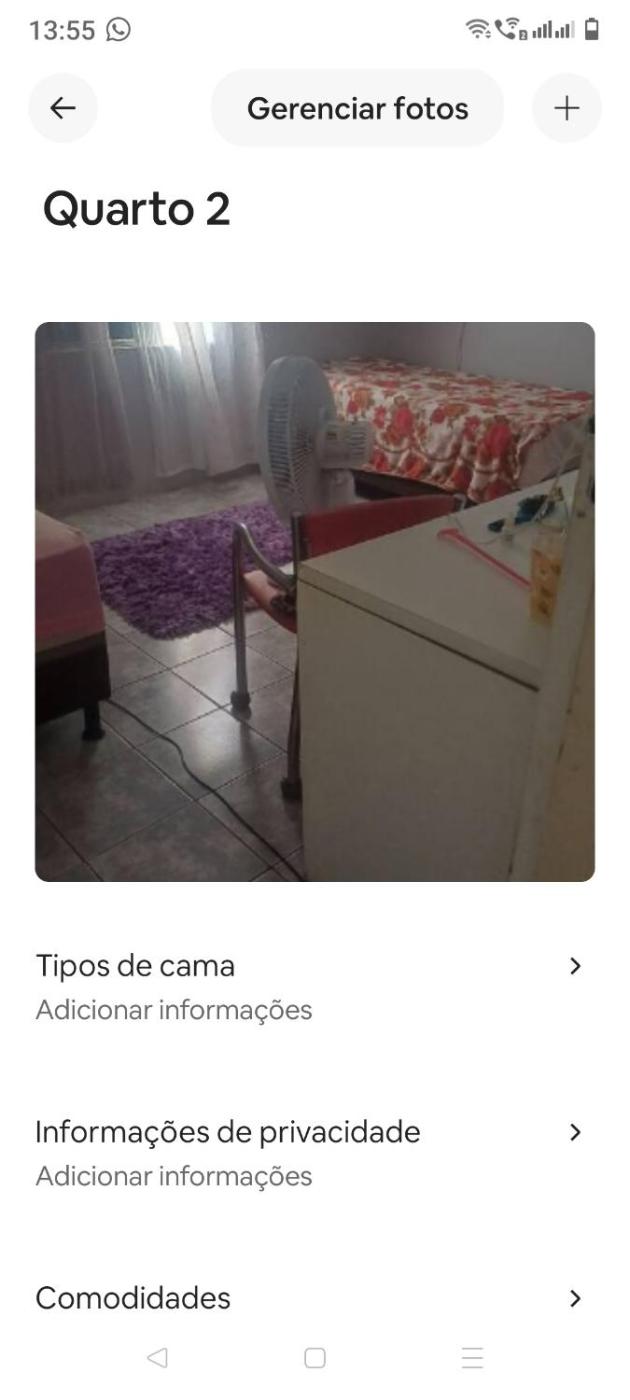Go back using the arrow button
630x1400 pixels.
point(63,108)
